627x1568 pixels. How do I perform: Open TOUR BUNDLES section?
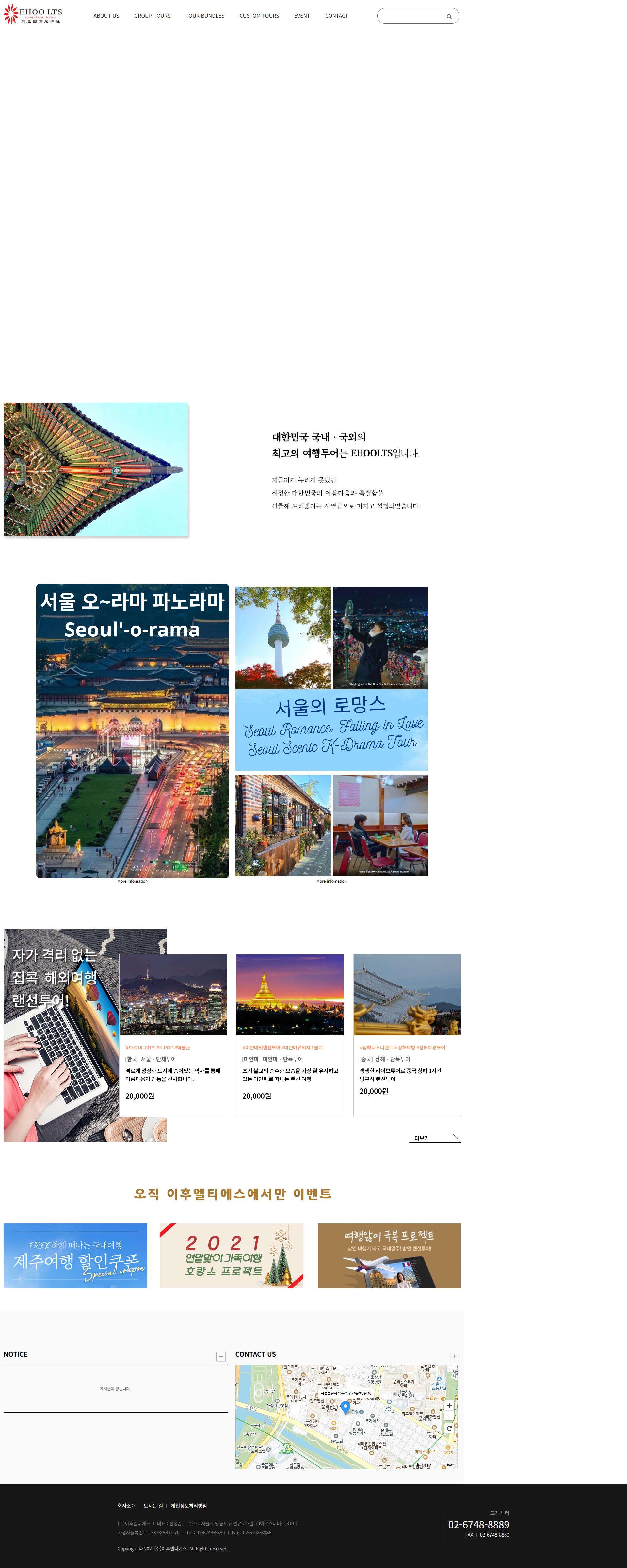point(204,16)
